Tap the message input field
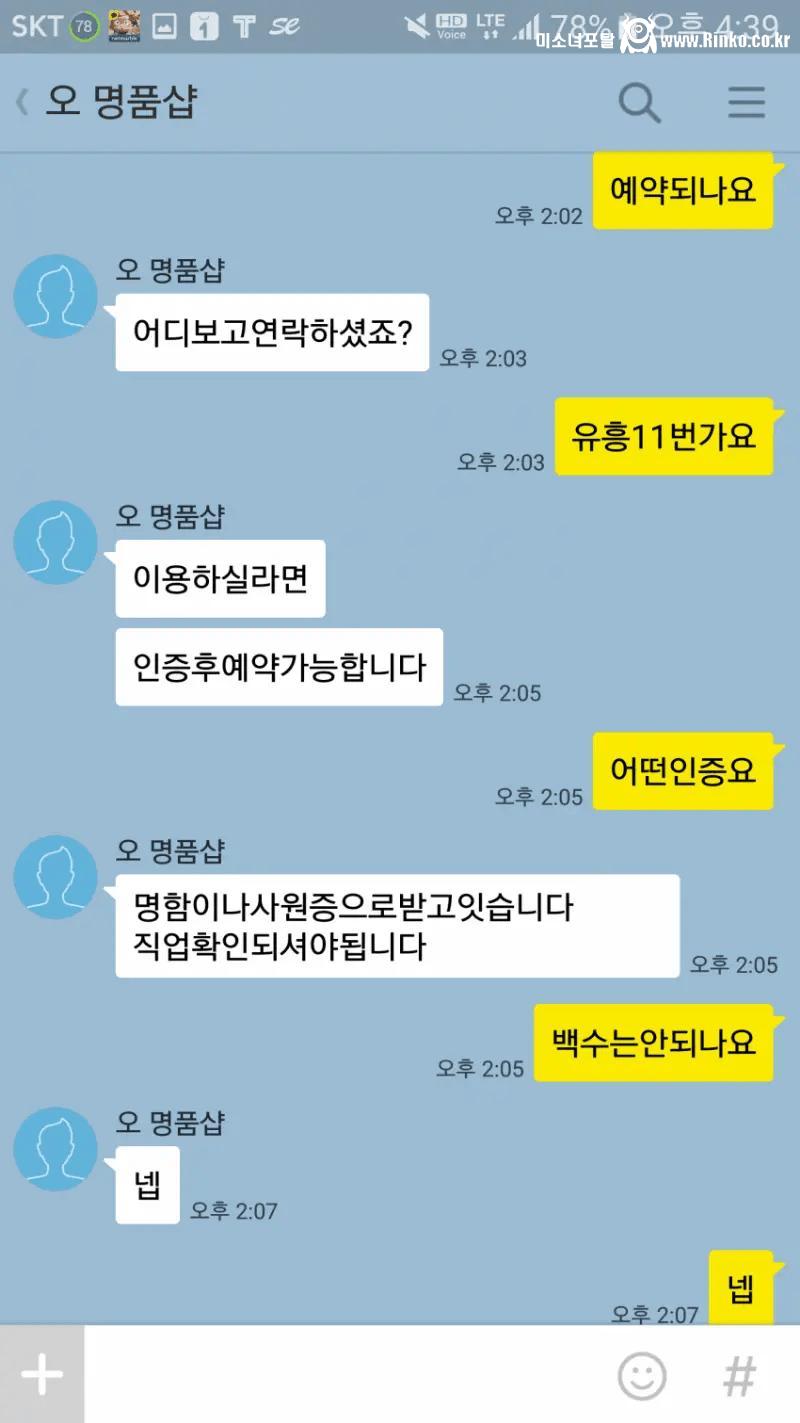The width and height of the screenshot is (800, 1423). (340, 1375)
